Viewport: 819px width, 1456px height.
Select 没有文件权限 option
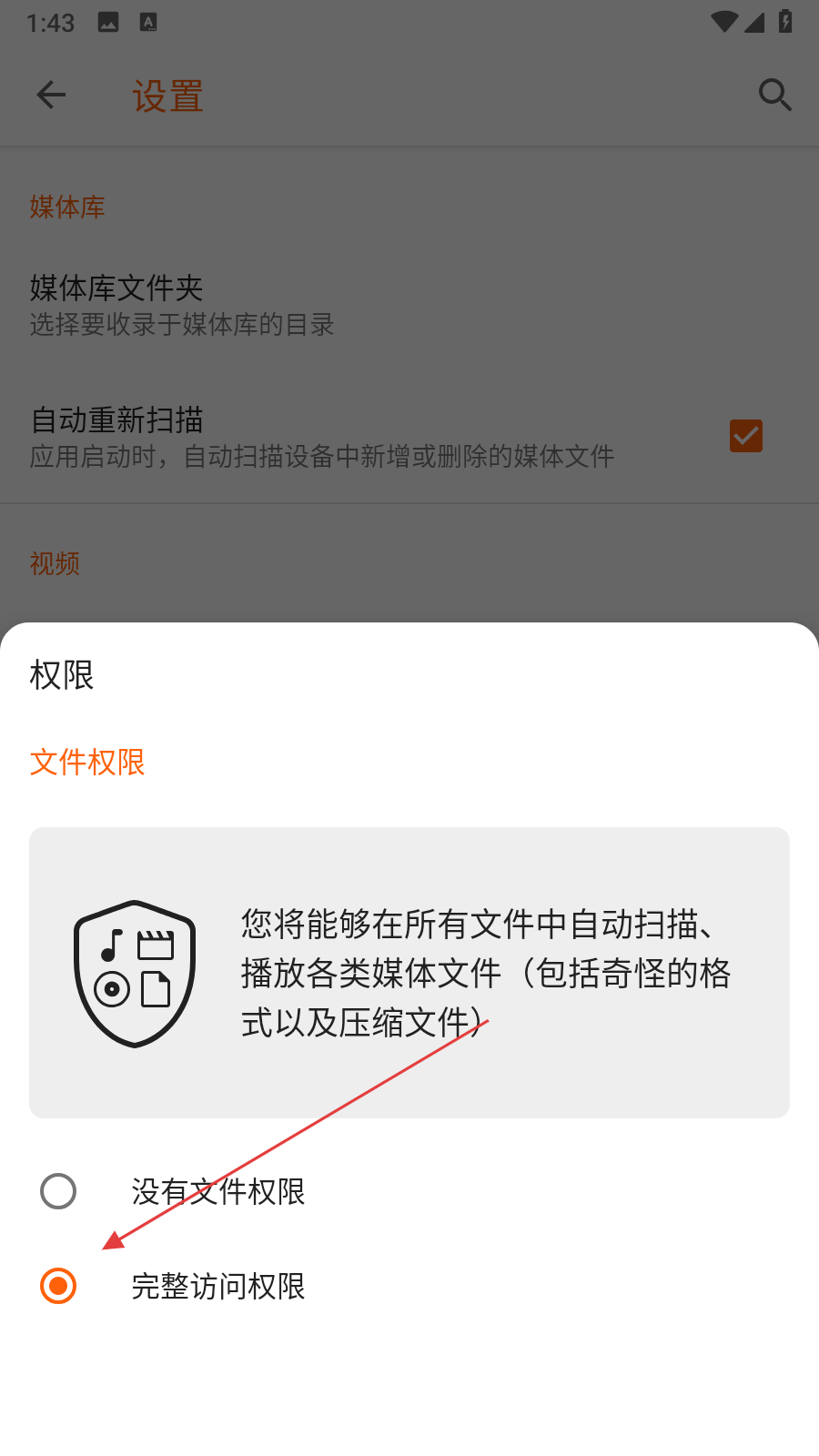[58, 1191]
